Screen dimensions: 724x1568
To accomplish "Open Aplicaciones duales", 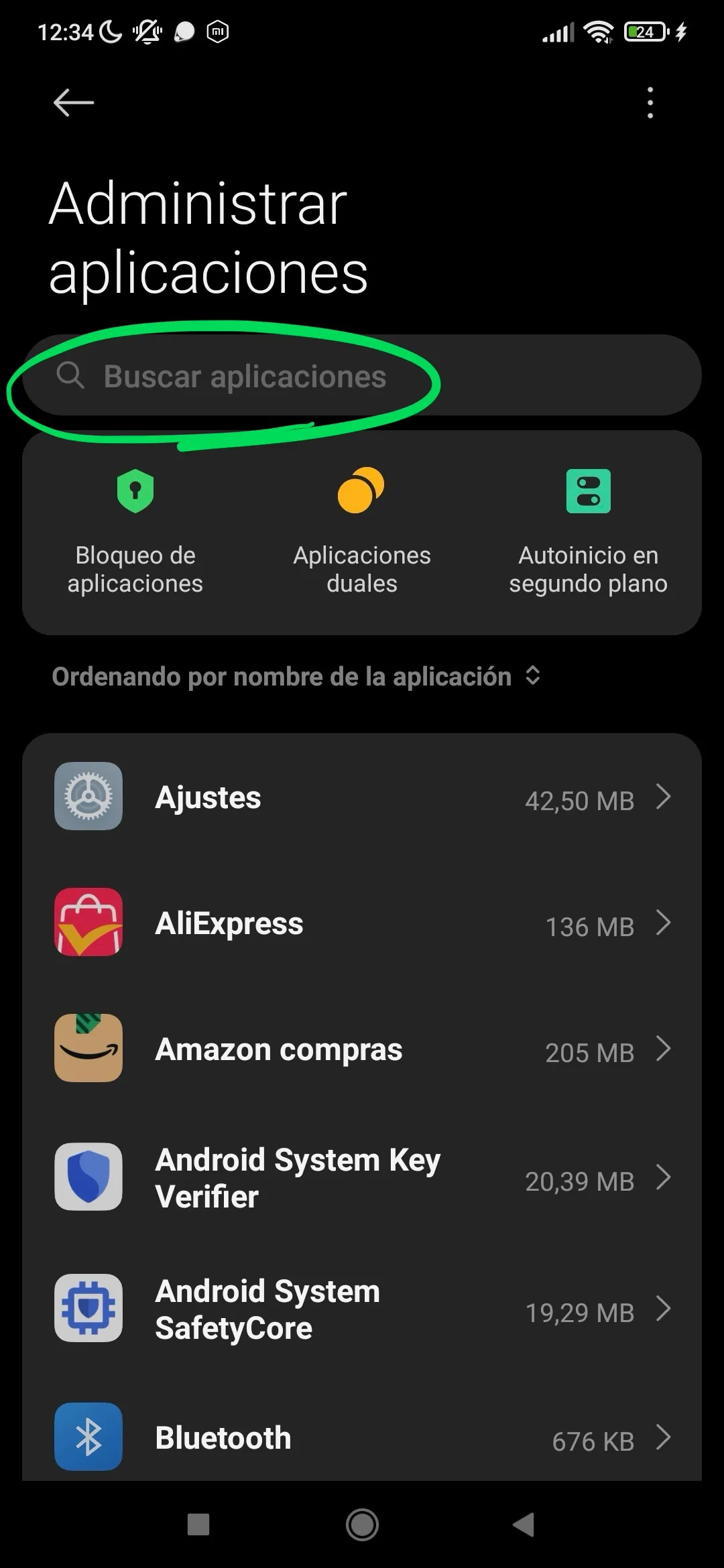I will [361, 529].
